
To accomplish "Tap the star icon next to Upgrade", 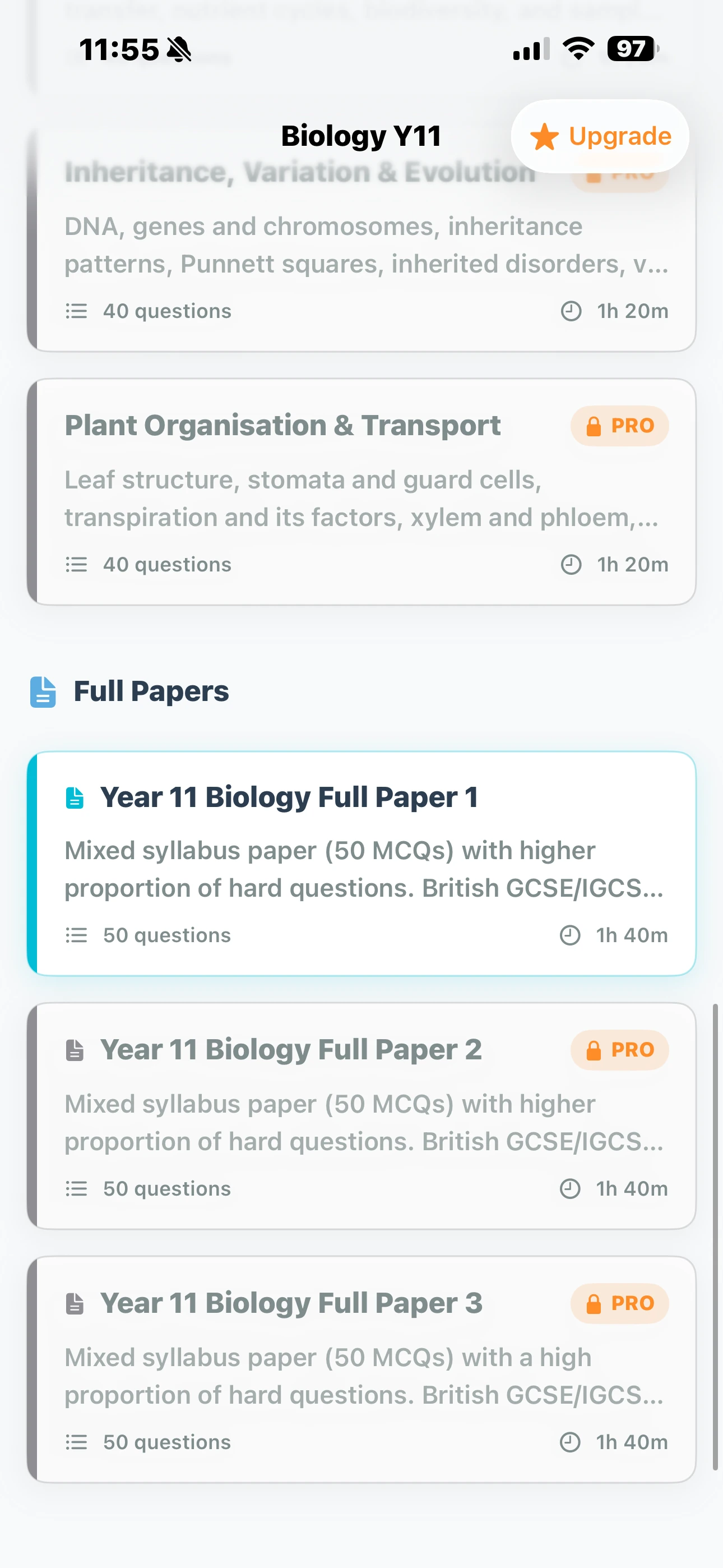I will pyautogui.click(x=546, y=136).
